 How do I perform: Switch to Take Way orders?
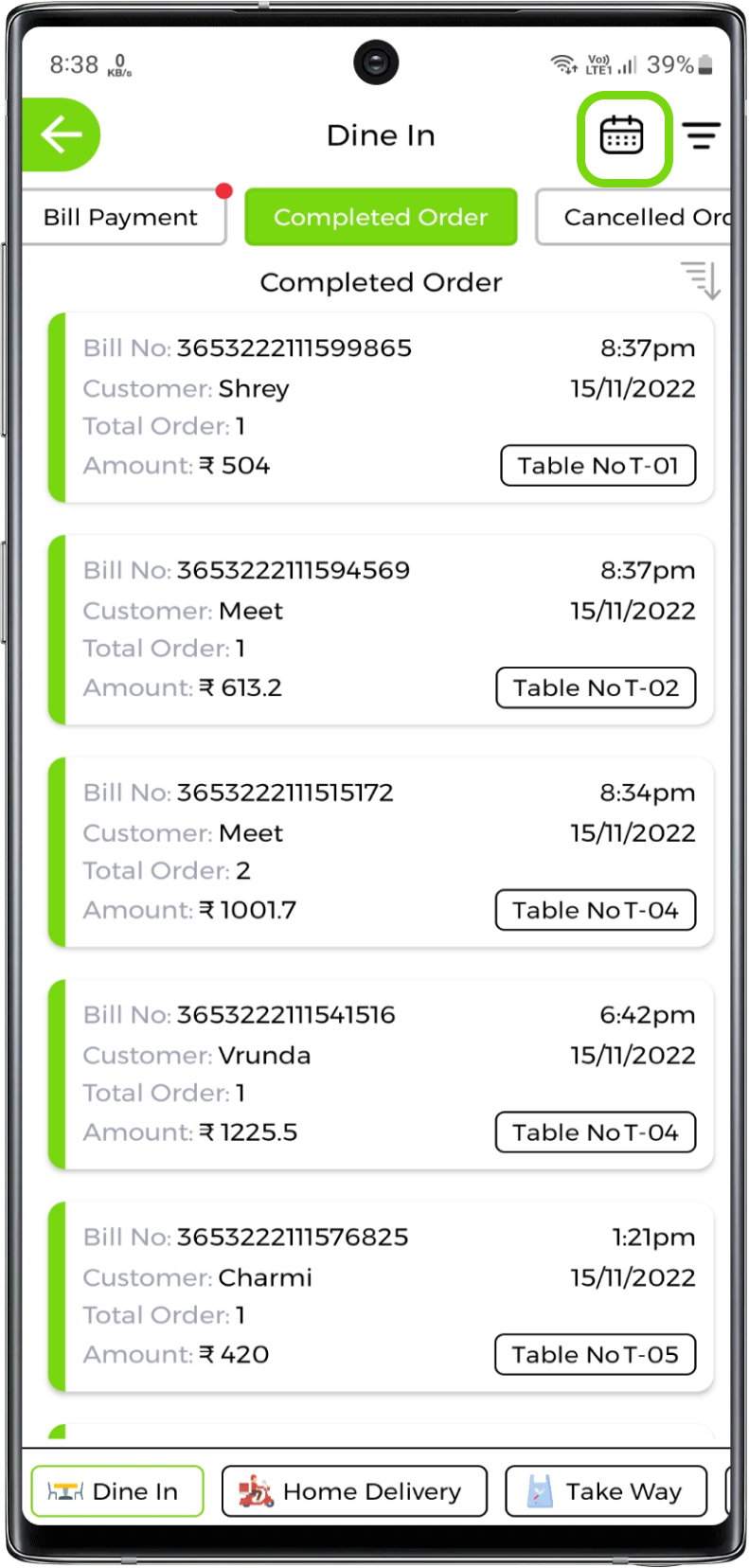[606, 1491]
